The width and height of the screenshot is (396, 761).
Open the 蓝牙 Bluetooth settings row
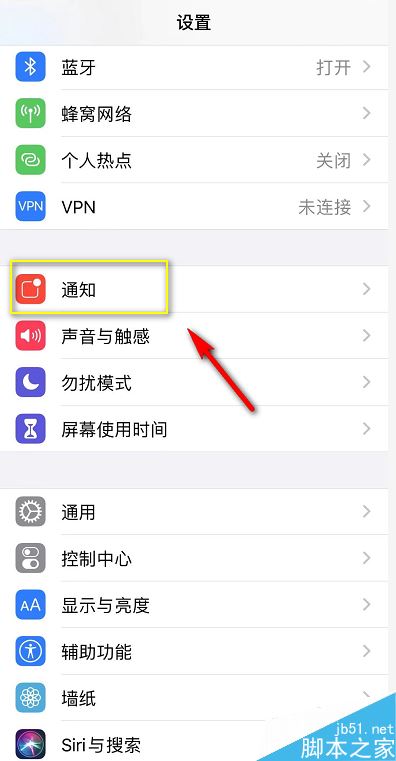point(194,67)
